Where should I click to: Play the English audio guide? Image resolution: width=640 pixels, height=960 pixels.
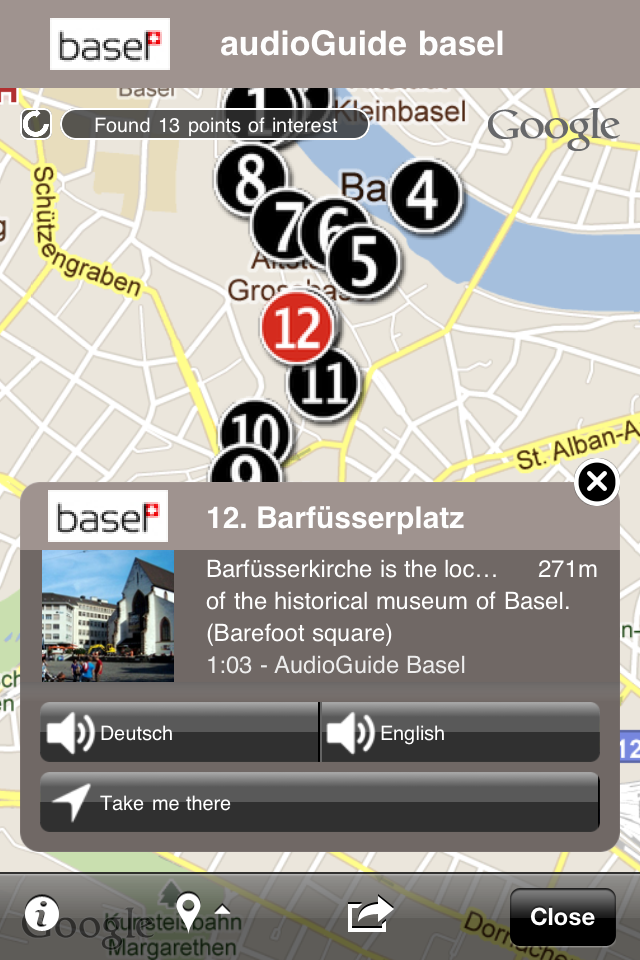[x=460, y=733]
